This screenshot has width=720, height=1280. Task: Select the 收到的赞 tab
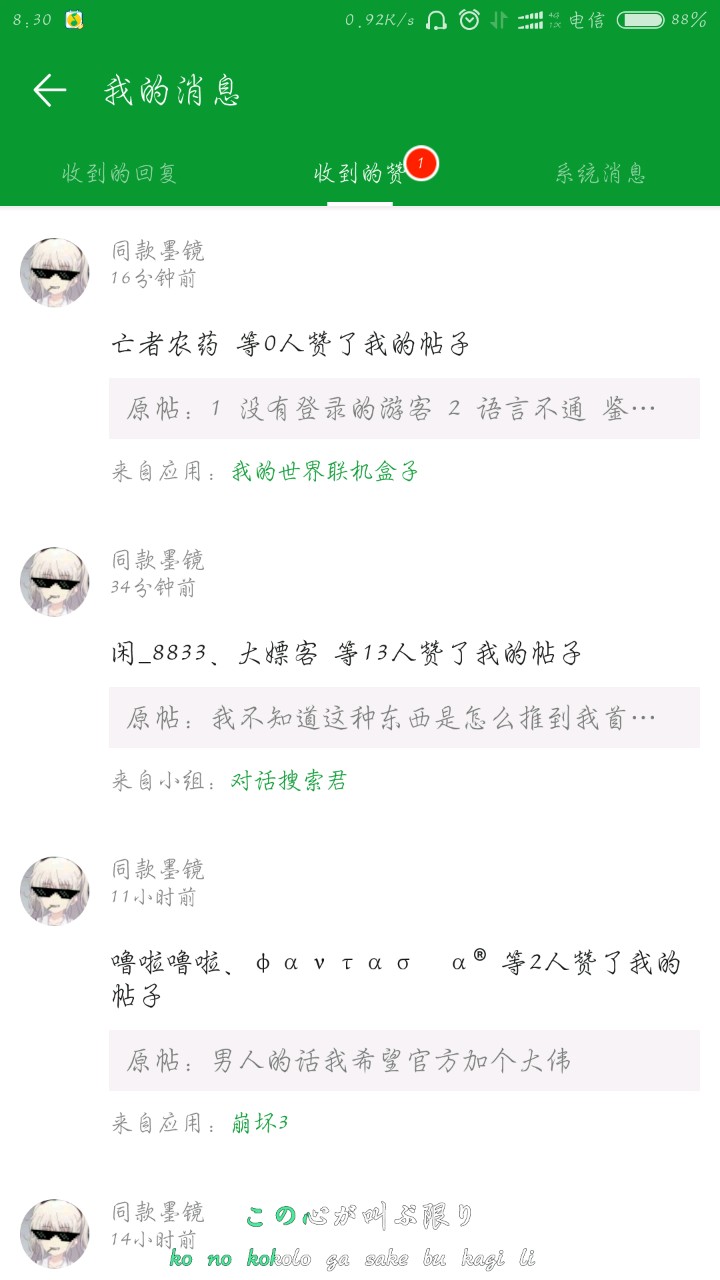tap(360, 173)
